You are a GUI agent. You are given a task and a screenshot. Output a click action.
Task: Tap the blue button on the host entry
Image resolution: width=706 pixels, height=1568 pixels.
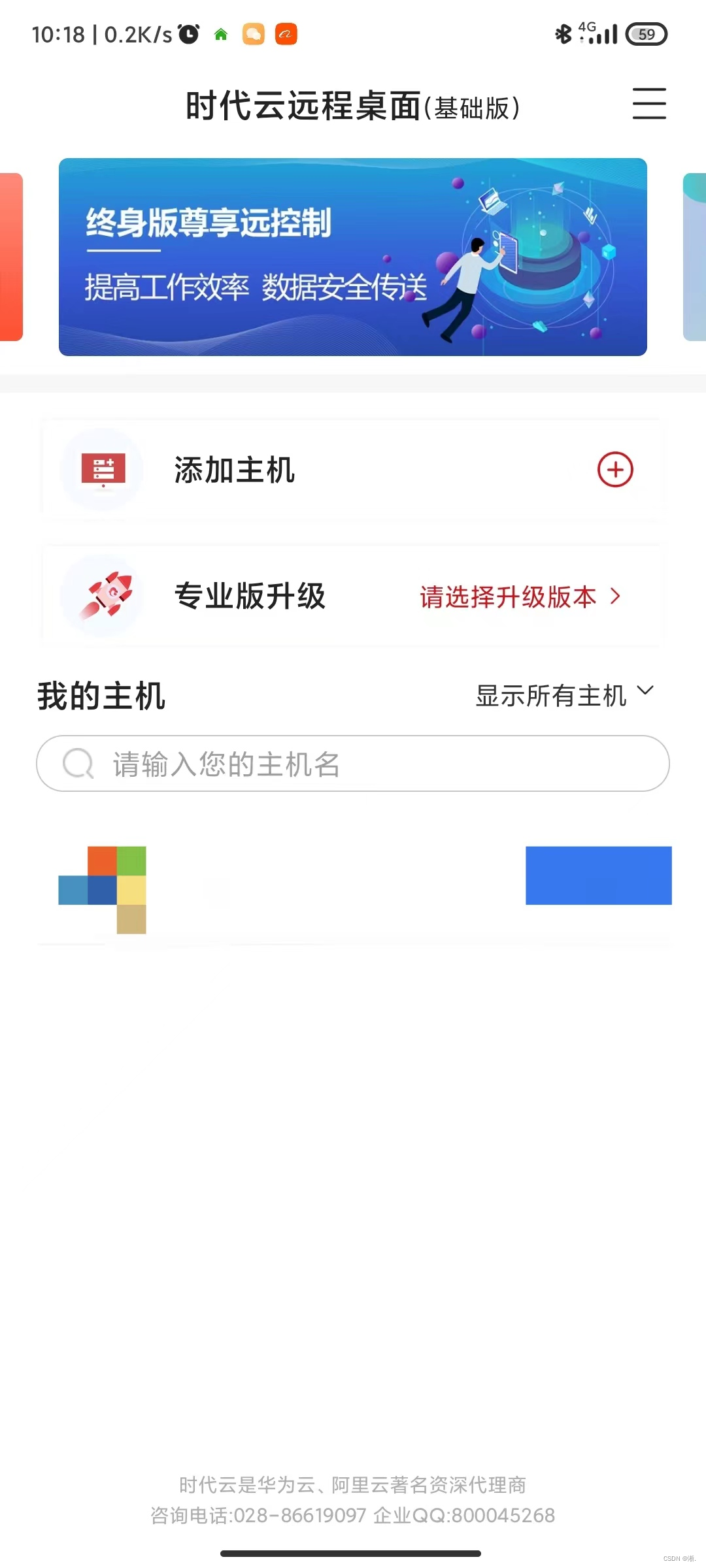click(598, 875)
